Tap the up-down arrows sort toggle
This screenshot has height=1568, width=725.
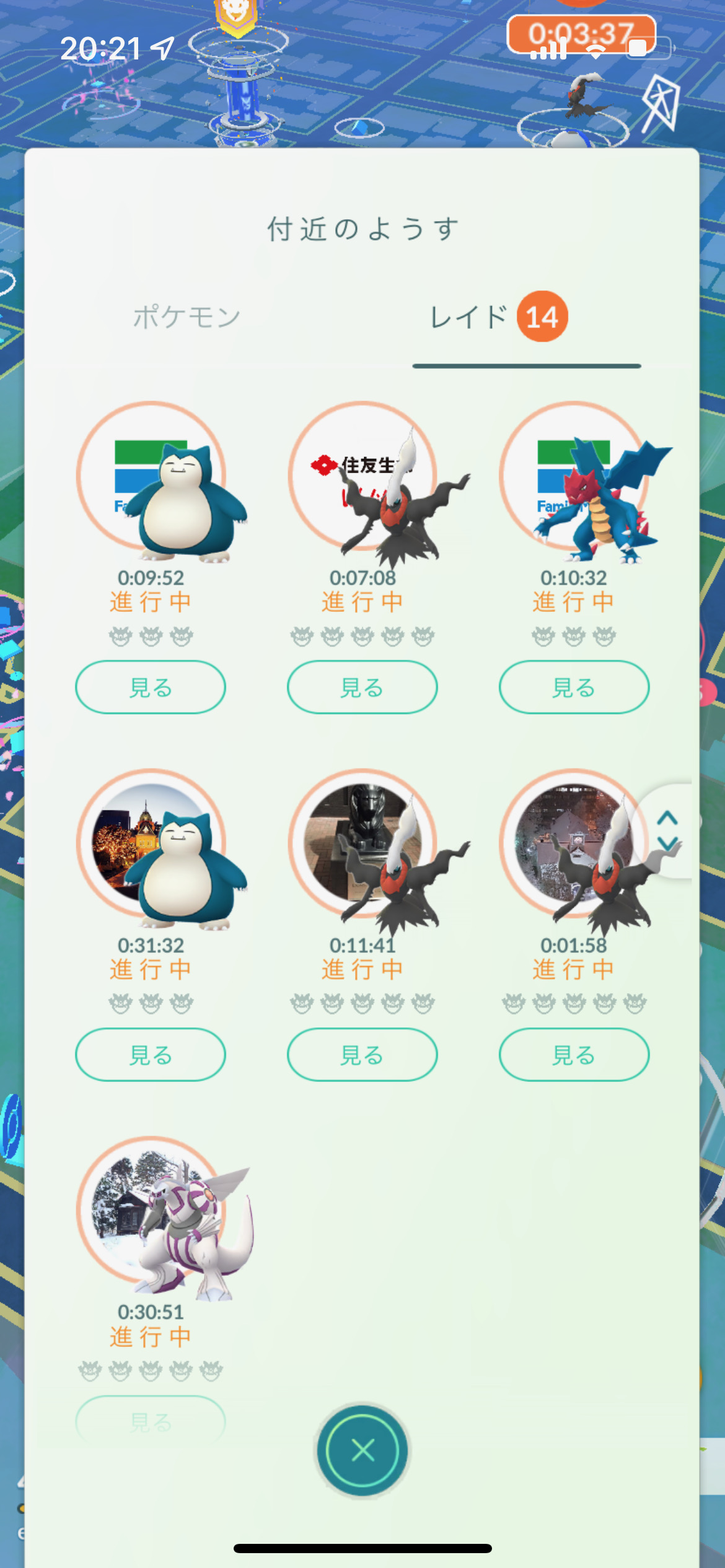point(667,830)
